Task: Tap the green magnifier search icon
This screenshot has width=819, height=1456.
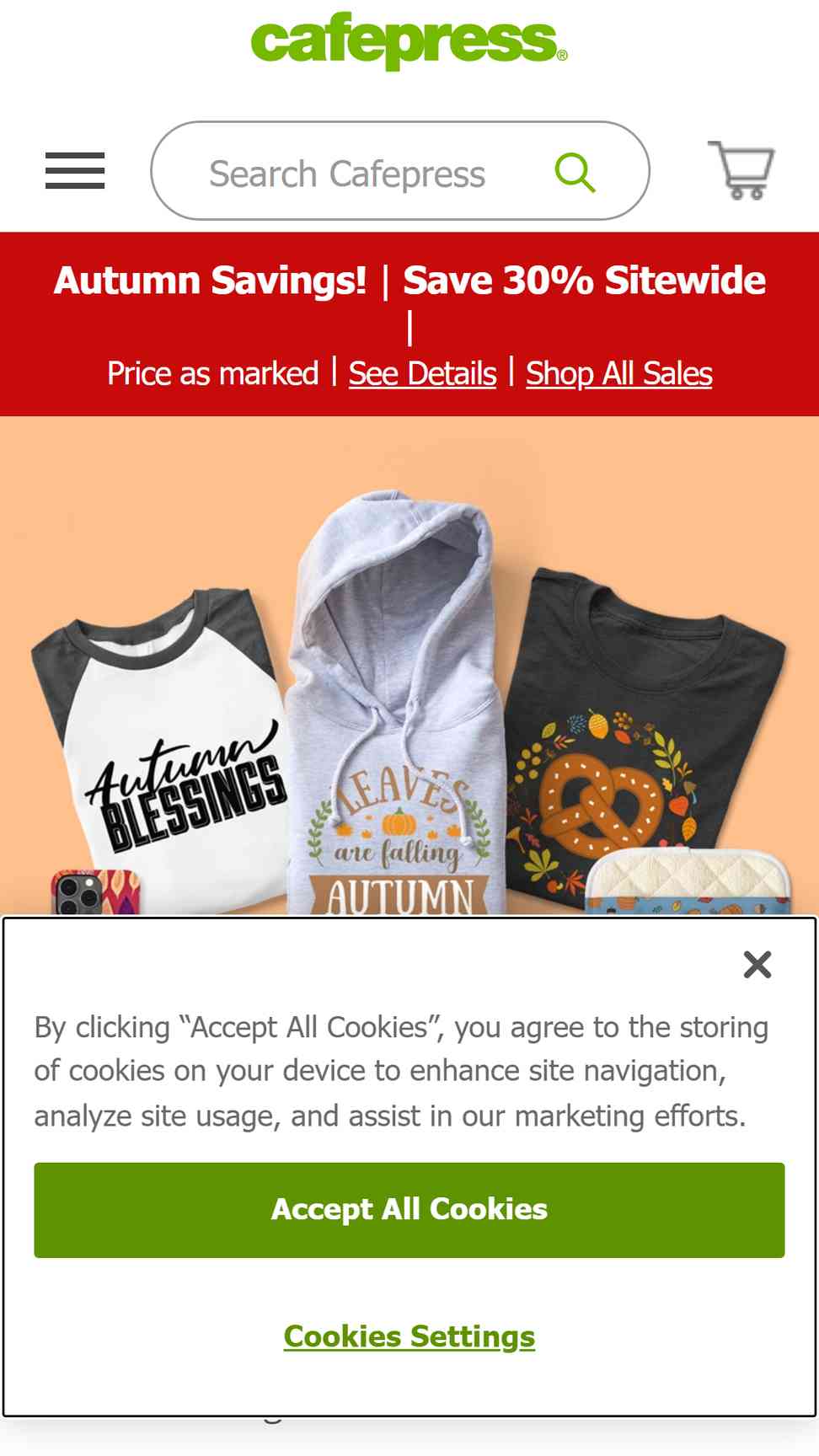Action: pyautogui.click(x=575, y=173)
